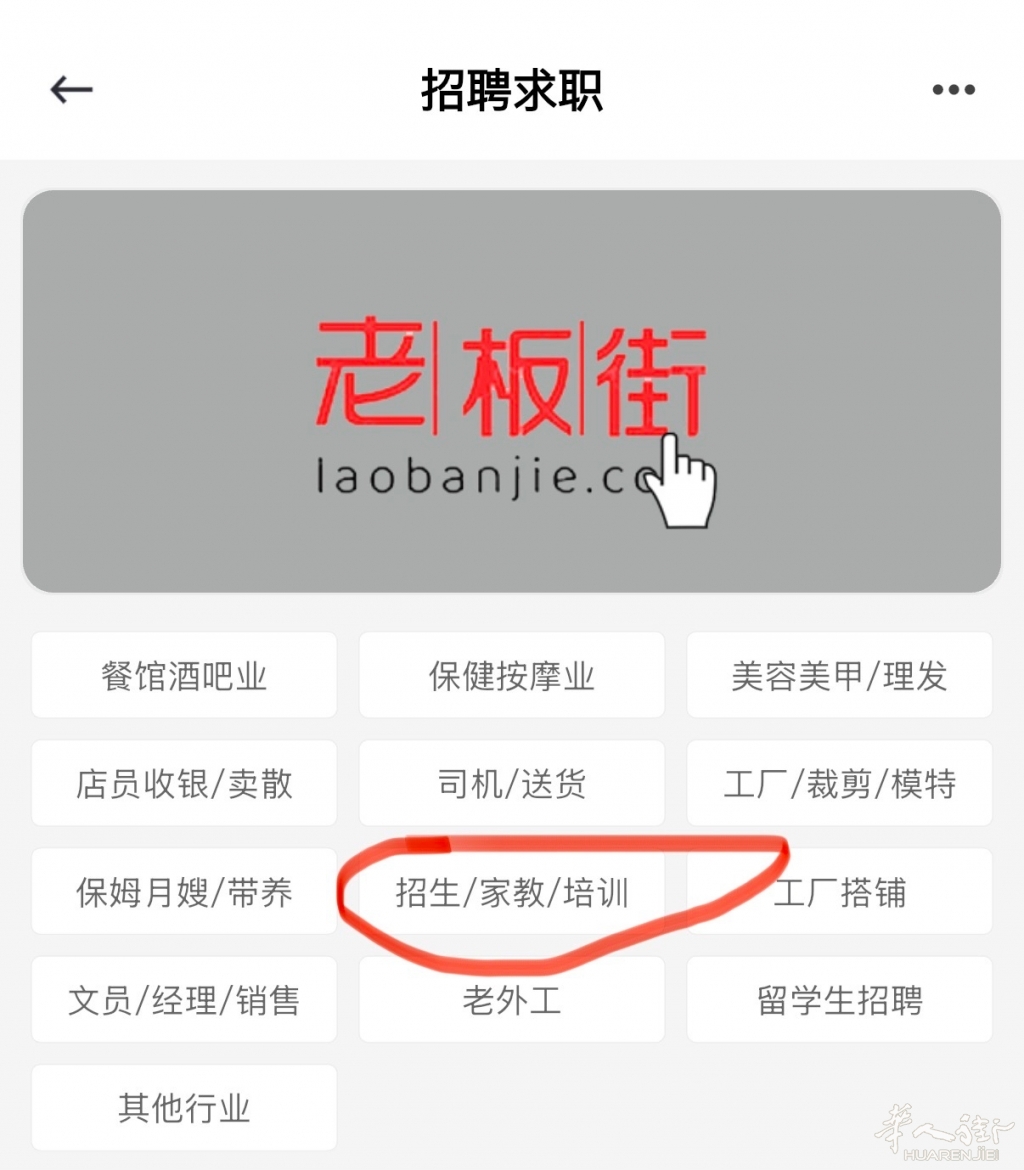
Task: Open the 美容美甲/理发 category
Action: [x=839, y=675]
